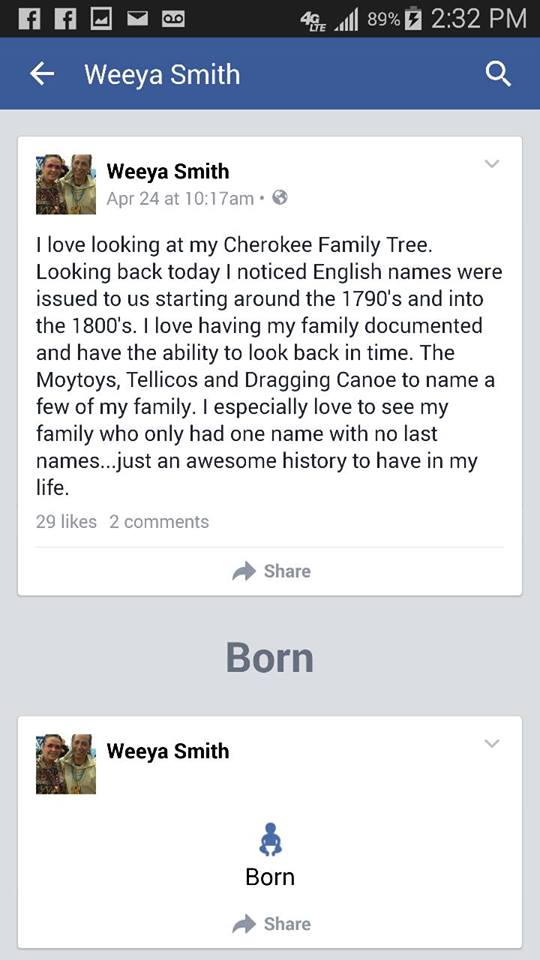Open the 2 comments on the post
The image size is (540, 960).
pos(159,522)
